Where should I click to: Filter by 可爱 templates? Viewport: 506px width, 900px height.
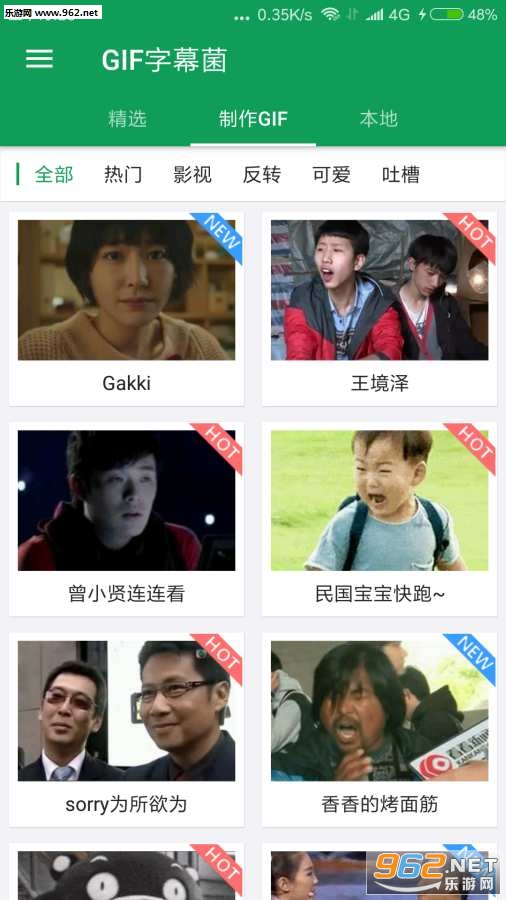[331, 174]
